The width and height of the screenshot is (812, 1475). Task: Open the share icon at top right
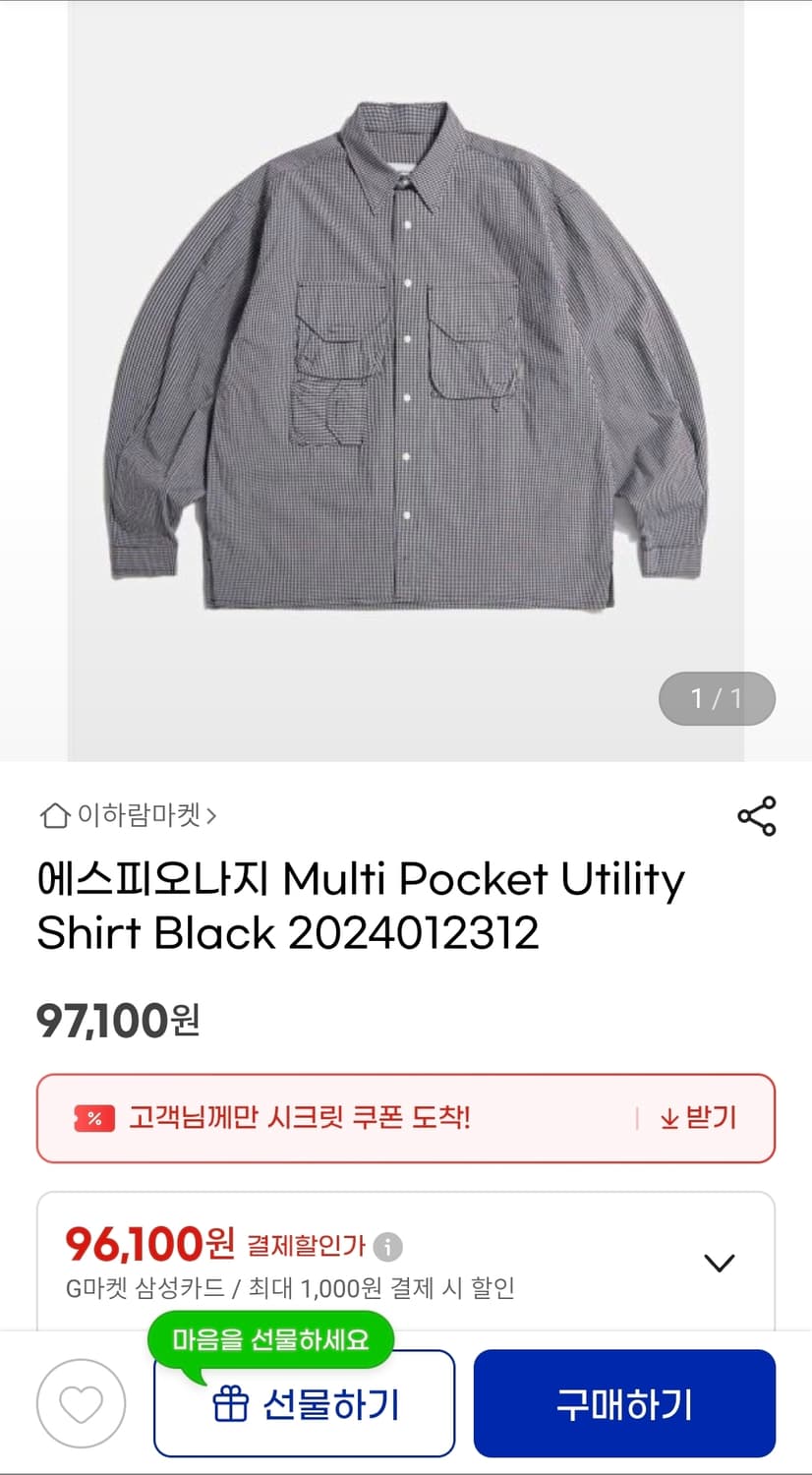pyautogui.click(x=756, y=815)
